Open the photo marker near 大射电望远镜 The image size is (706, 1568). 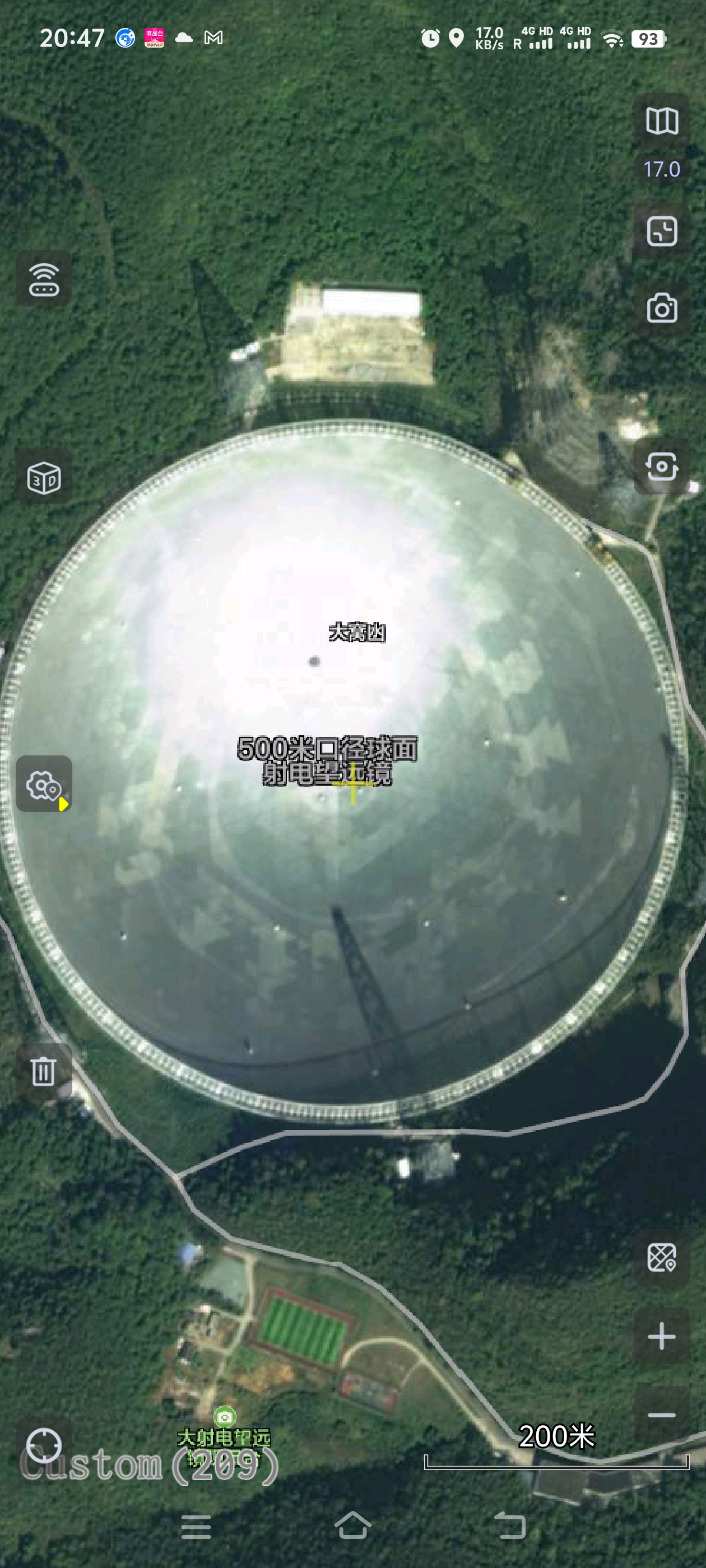224,1417
